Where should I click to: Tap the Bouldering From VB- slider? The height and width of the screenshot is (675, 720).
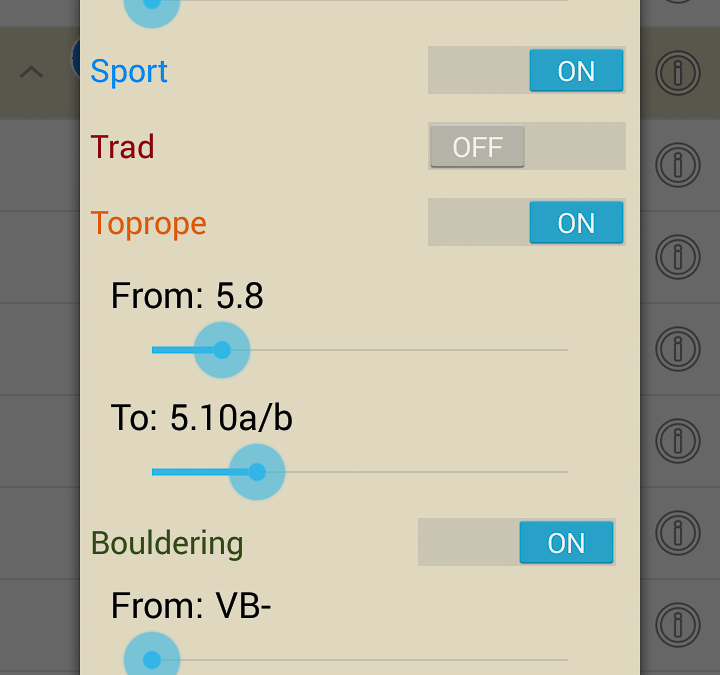click(x=152, y=659)
